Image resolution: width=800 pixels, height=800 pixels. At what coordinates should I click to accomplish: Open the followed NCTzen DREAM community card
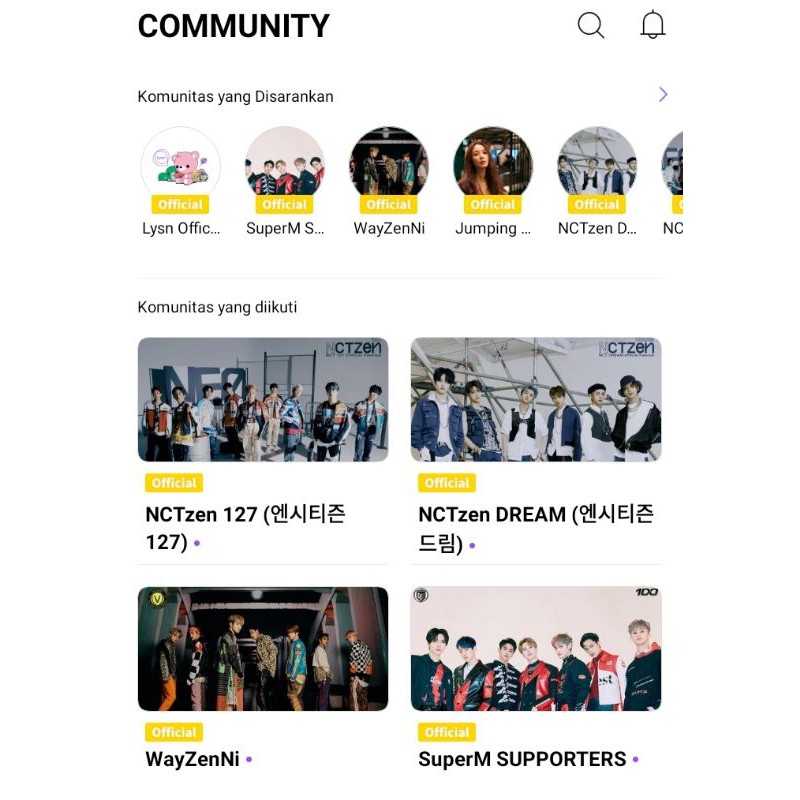(x=536, y=400)
